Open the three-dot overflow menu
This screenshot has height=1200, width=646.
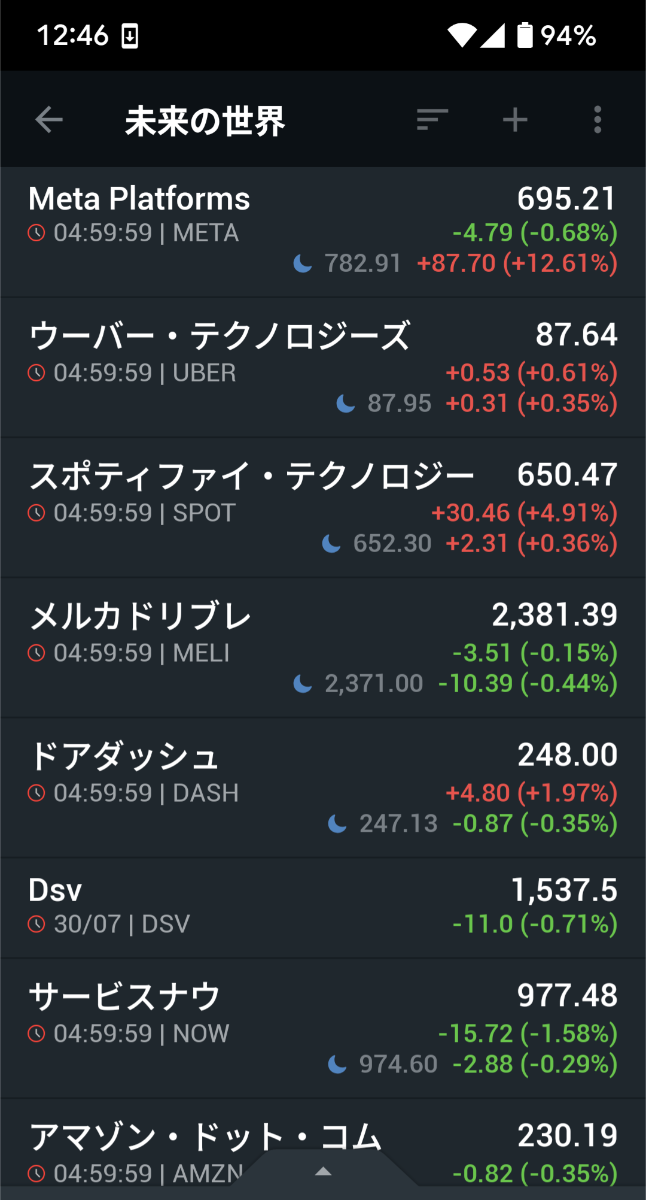tap(597, 120)
